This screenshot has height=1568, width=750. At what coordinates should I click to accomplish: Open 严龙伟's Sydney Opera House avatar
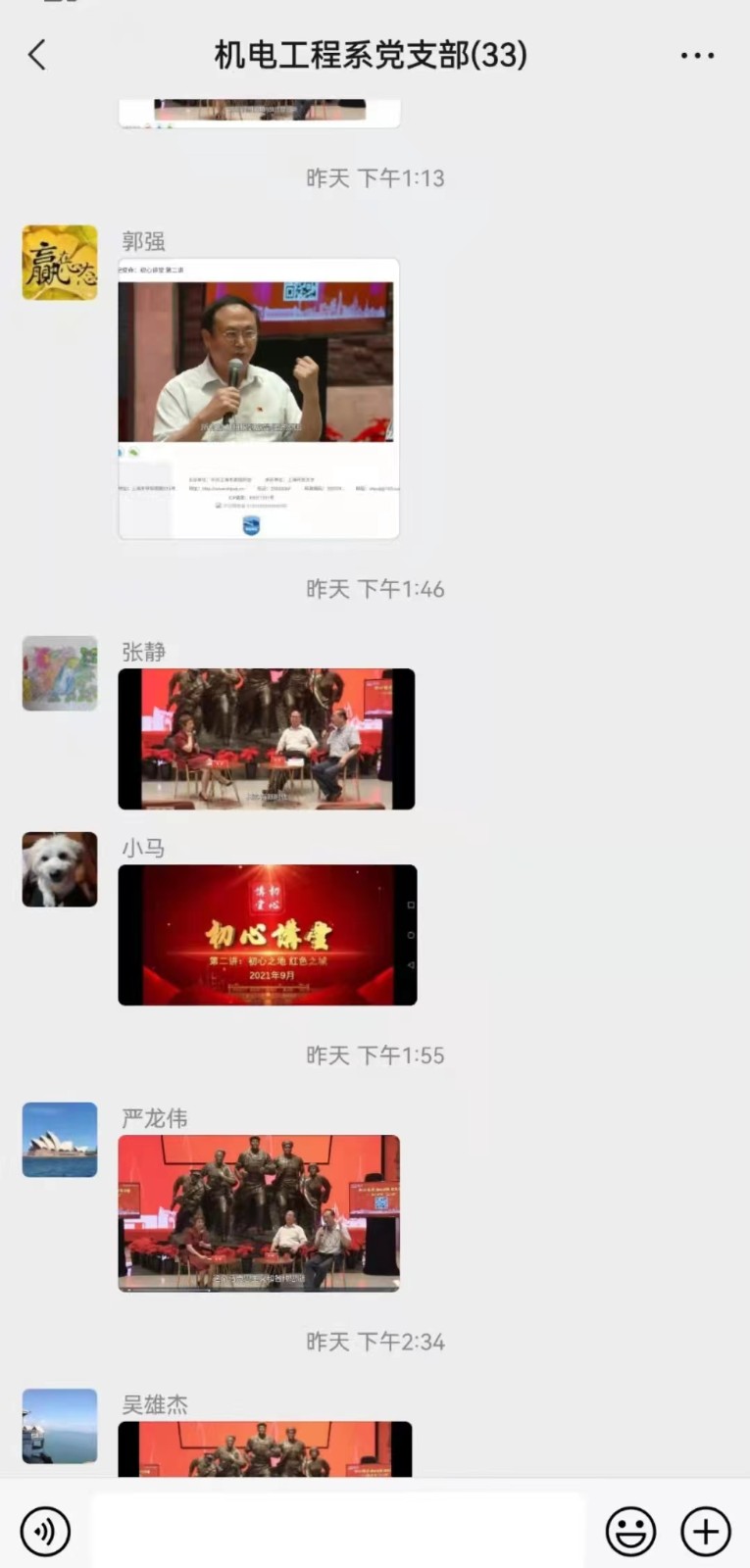click(60, 1140)
